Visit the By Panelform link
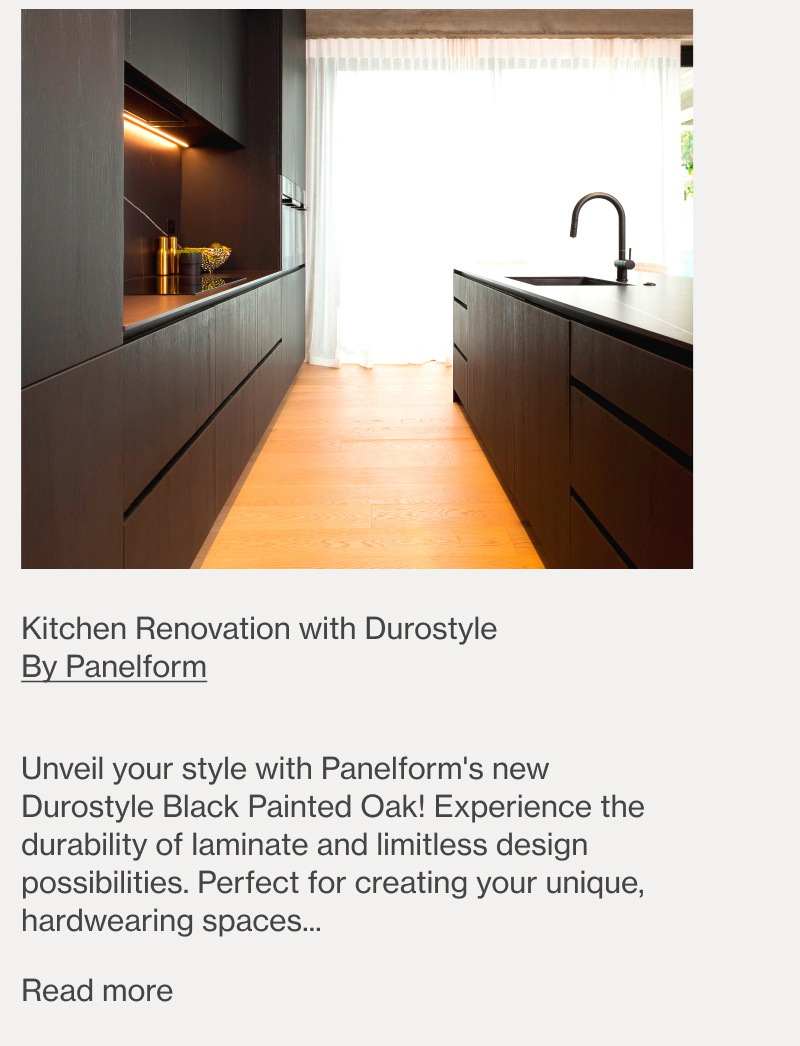 pos(114,667)
